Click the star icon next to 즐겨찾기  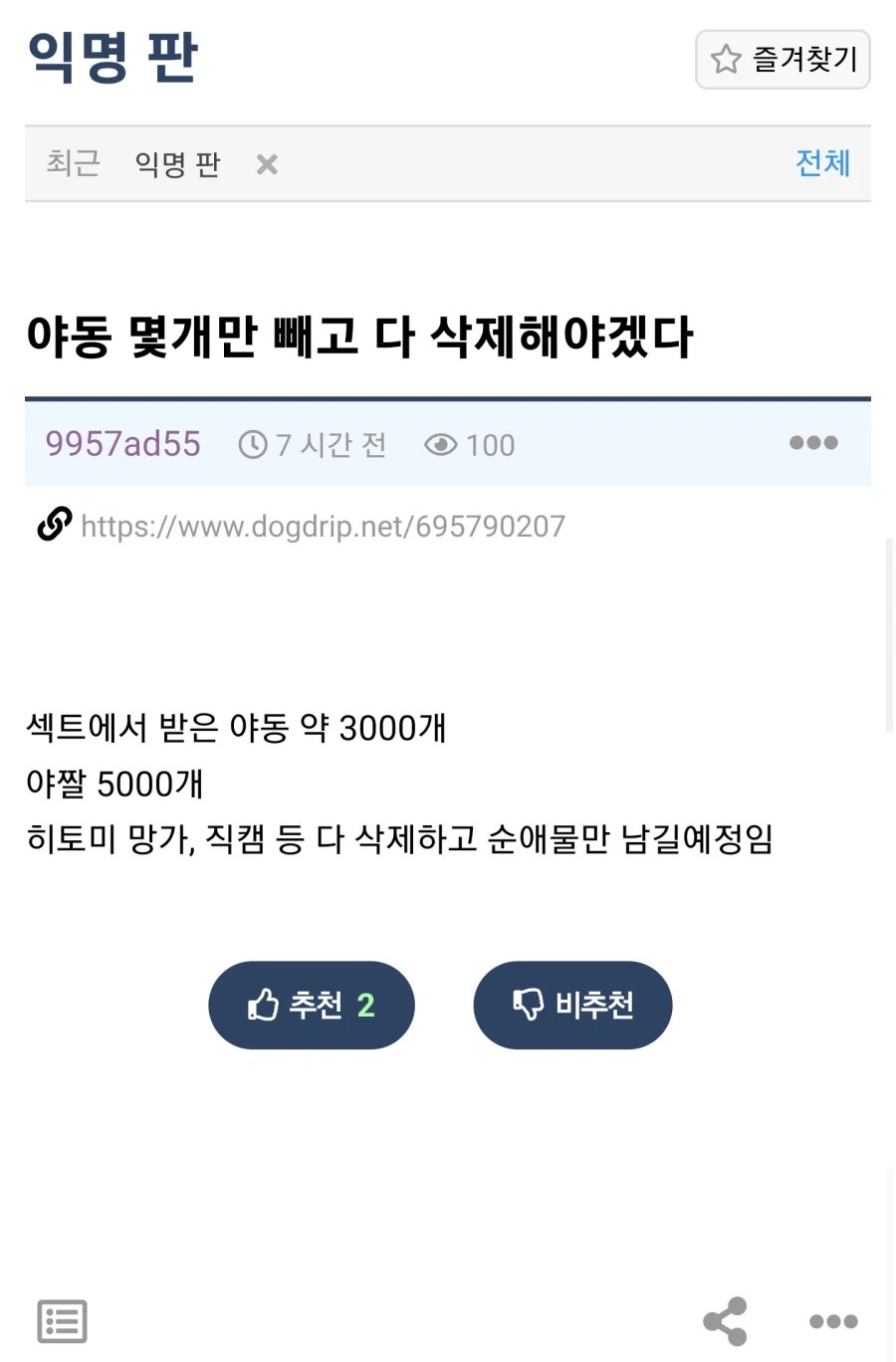click(x=726, y=60)
